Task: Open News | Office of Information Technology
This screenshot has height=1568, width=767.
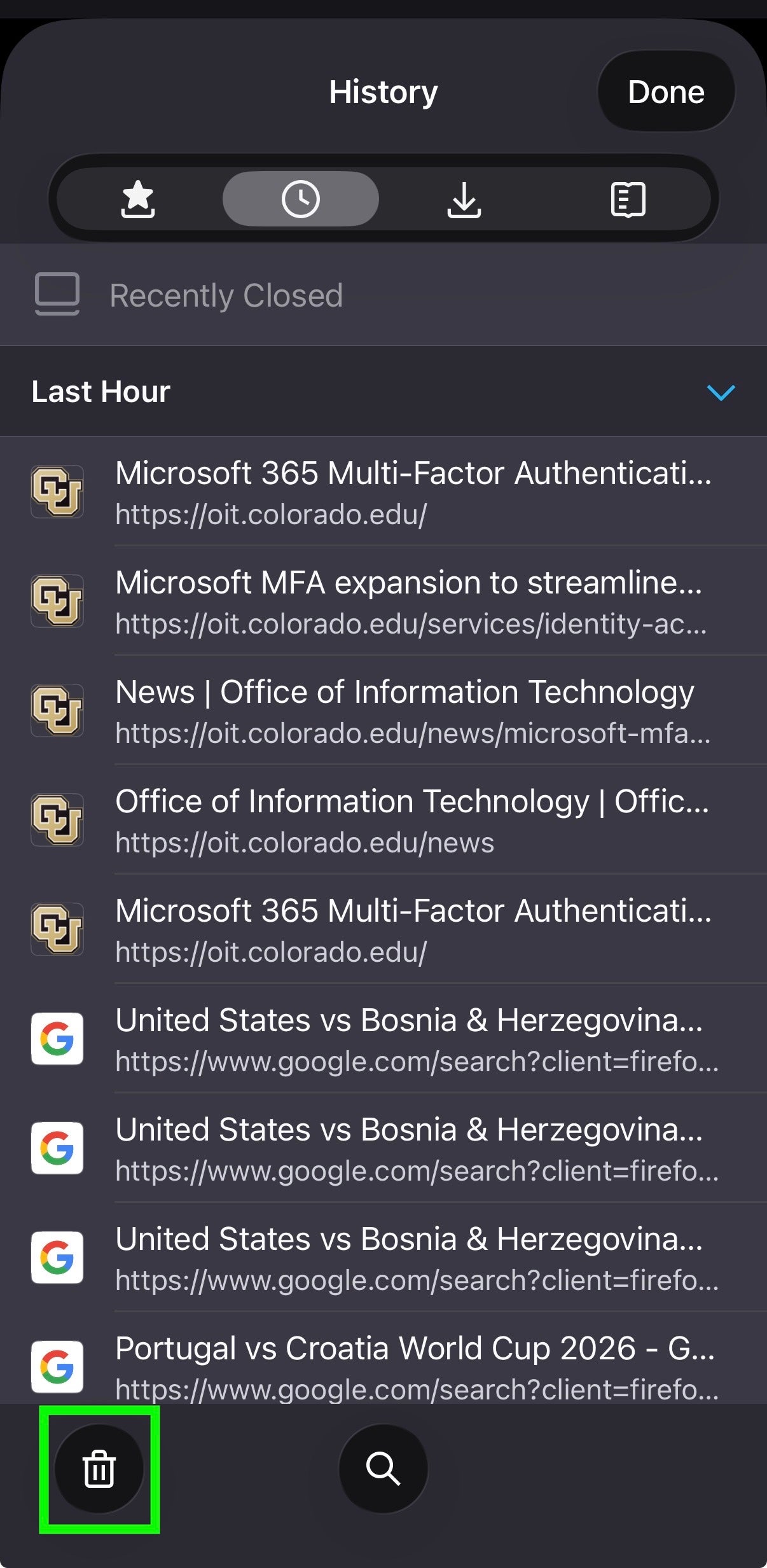Action: pyautogui.click(x=383, y=711)
